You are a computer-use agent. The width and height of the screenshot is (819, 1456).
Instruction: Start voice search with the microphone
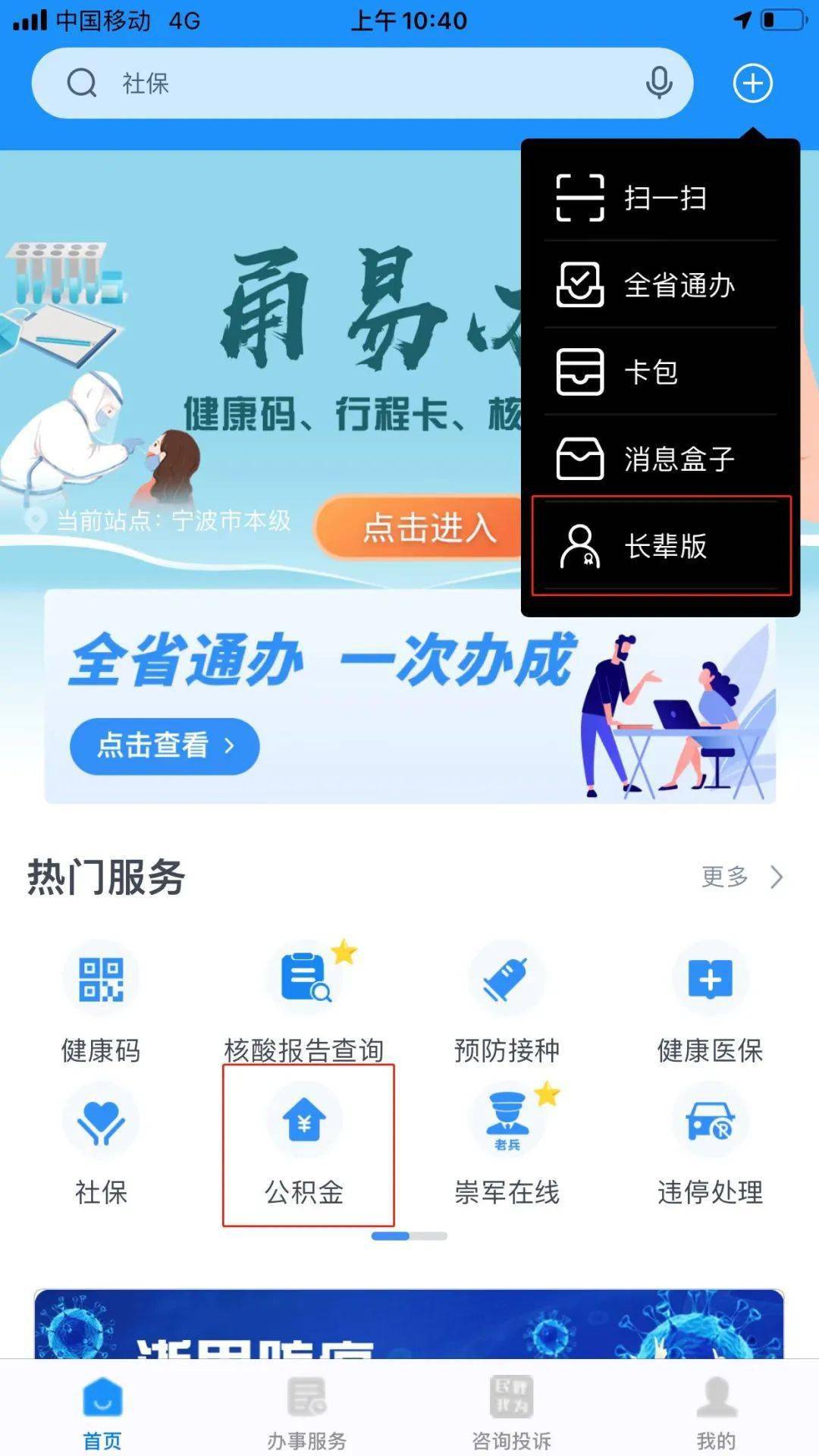(x=658, y=83)
